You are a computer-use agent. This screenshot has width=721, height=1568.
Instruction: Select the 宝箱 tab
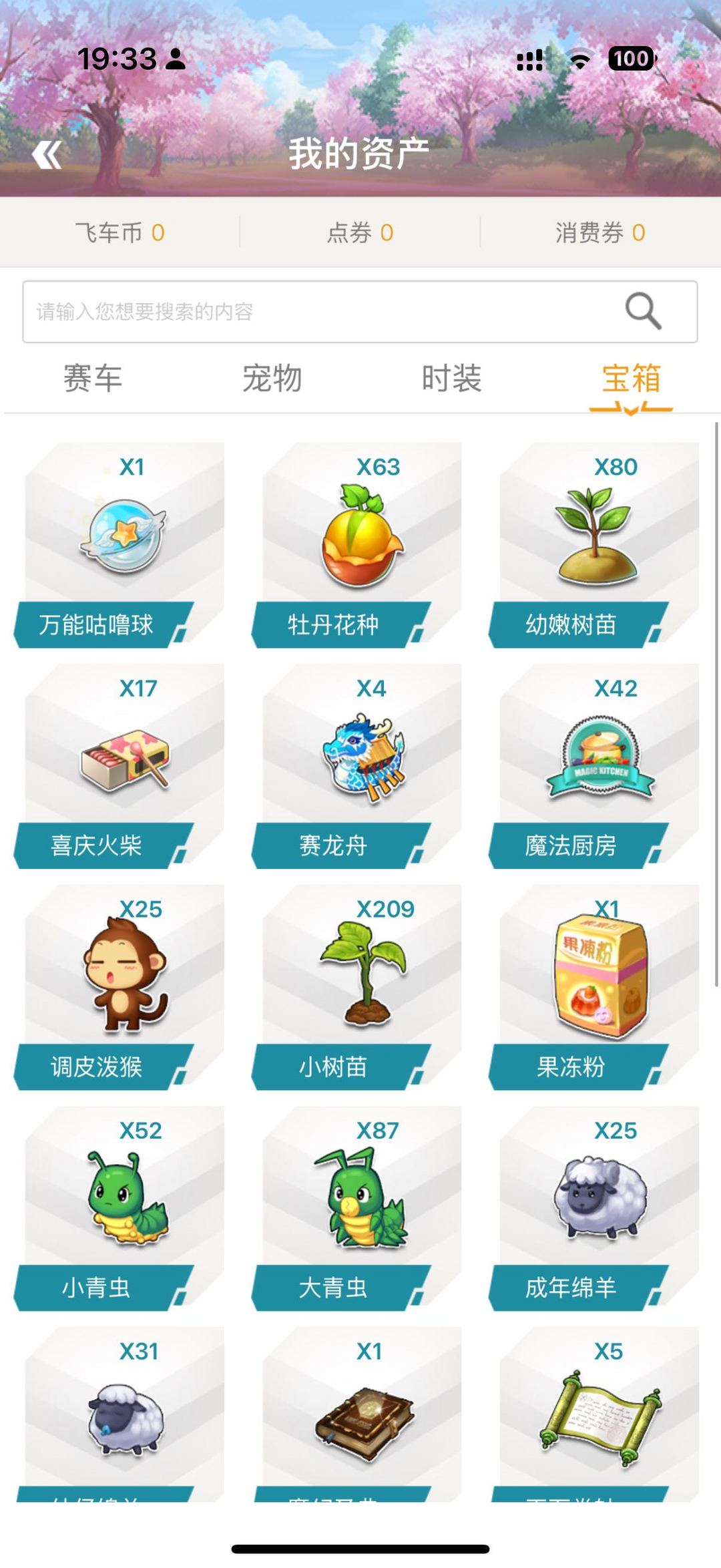[x=631, y=379]
